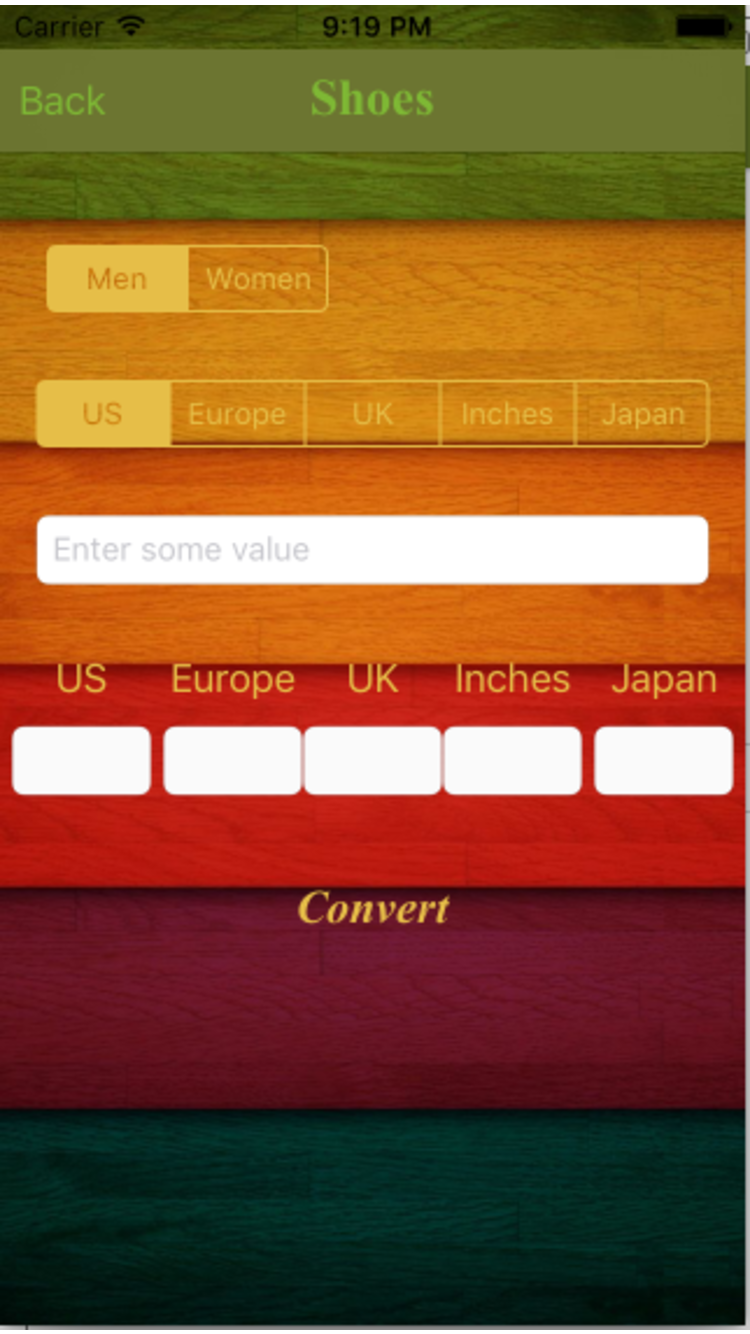Choose US in the unit selector
750x1334 pixels.
pyautogui.click(x=103, y=413)
